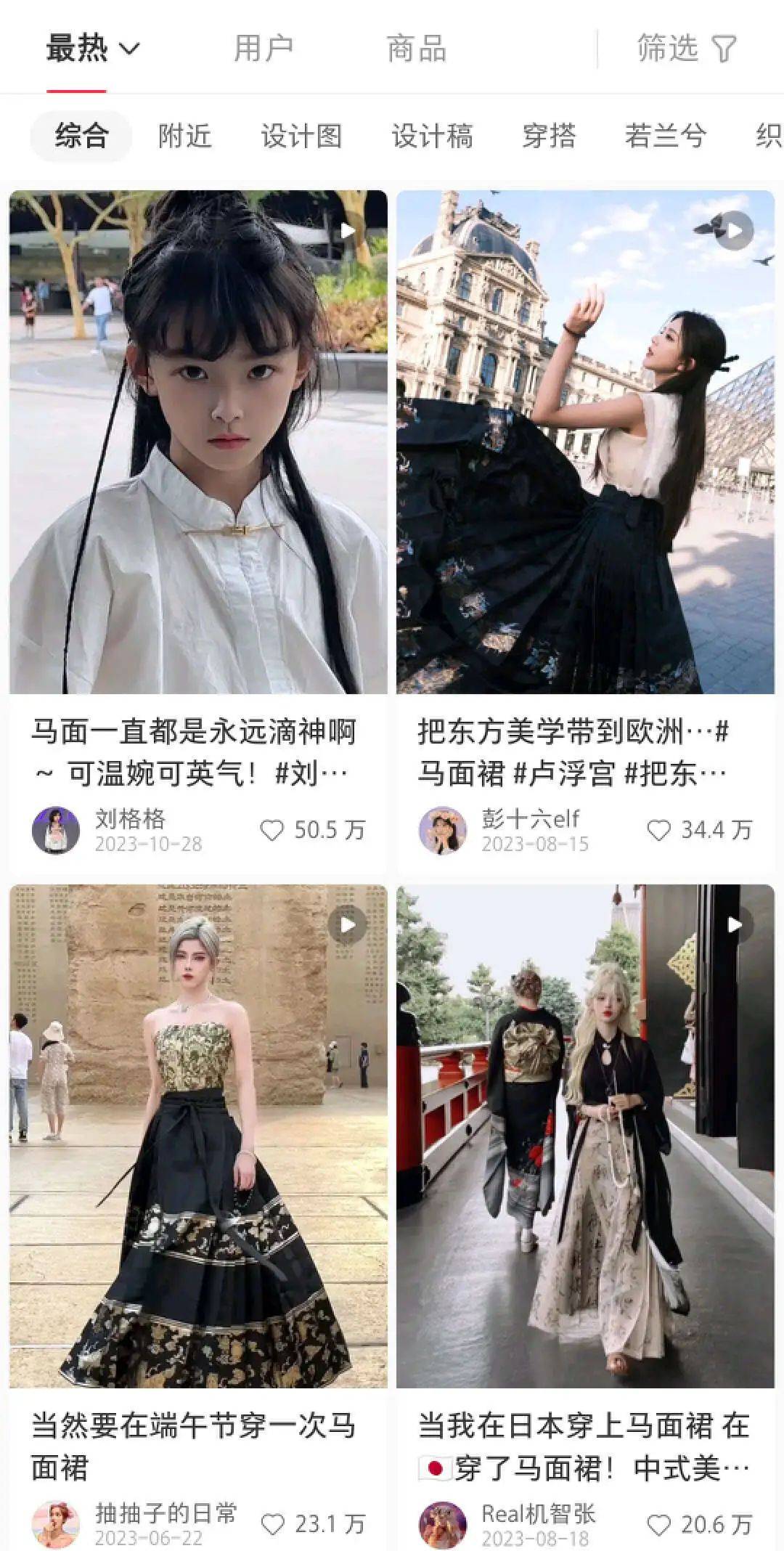
Task: Filter by the 设计图 chip
Action: pos(301,136)
